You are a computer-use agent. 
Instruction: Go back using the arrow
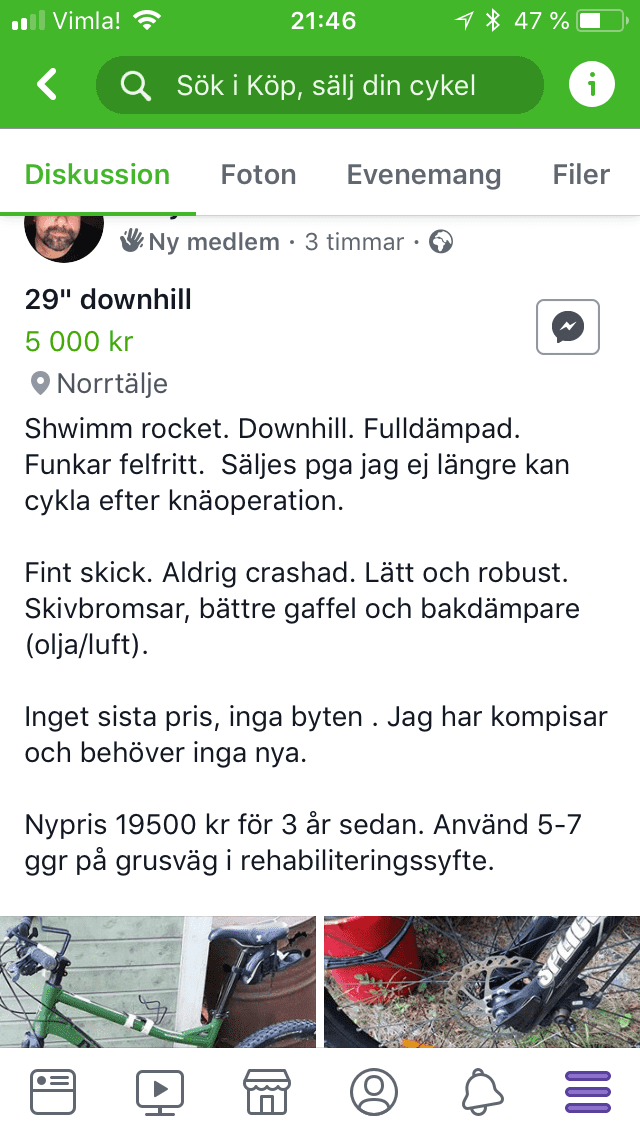(47, 85)
